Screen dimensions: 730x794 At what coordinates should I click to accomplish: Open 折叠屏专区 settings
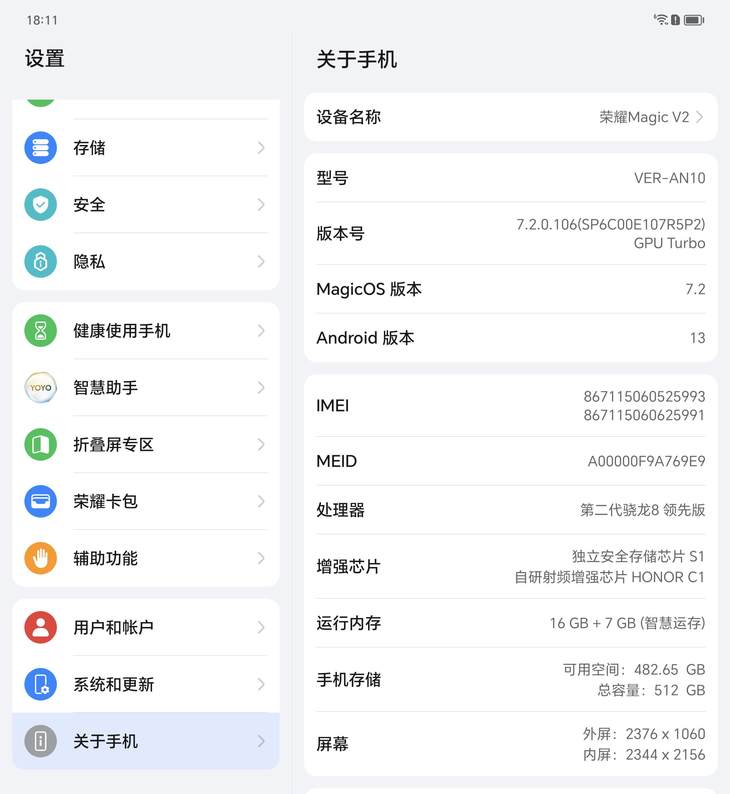pyautogui.click(x=145, y=445)
